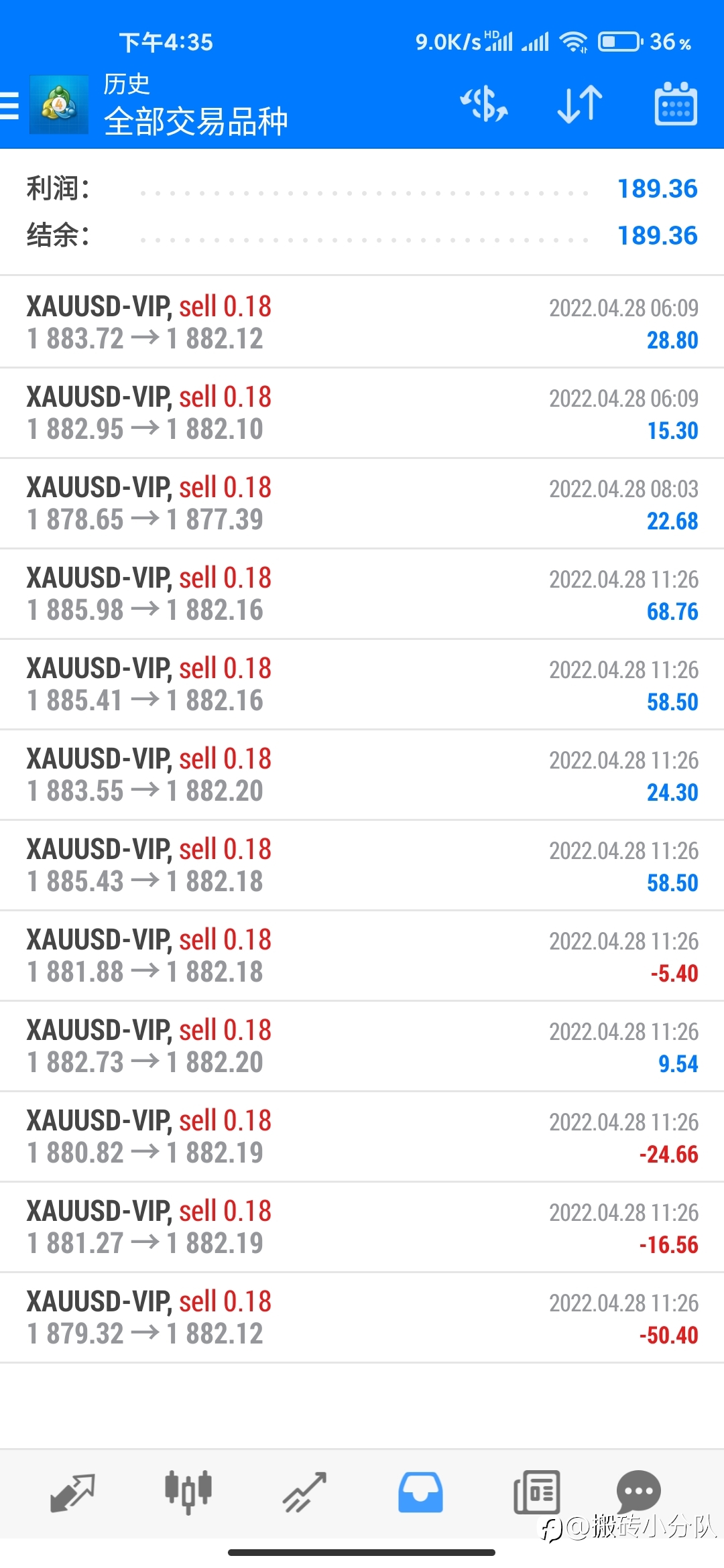
Task: Open the trade with profit 68.76
Action: [362, 594]
